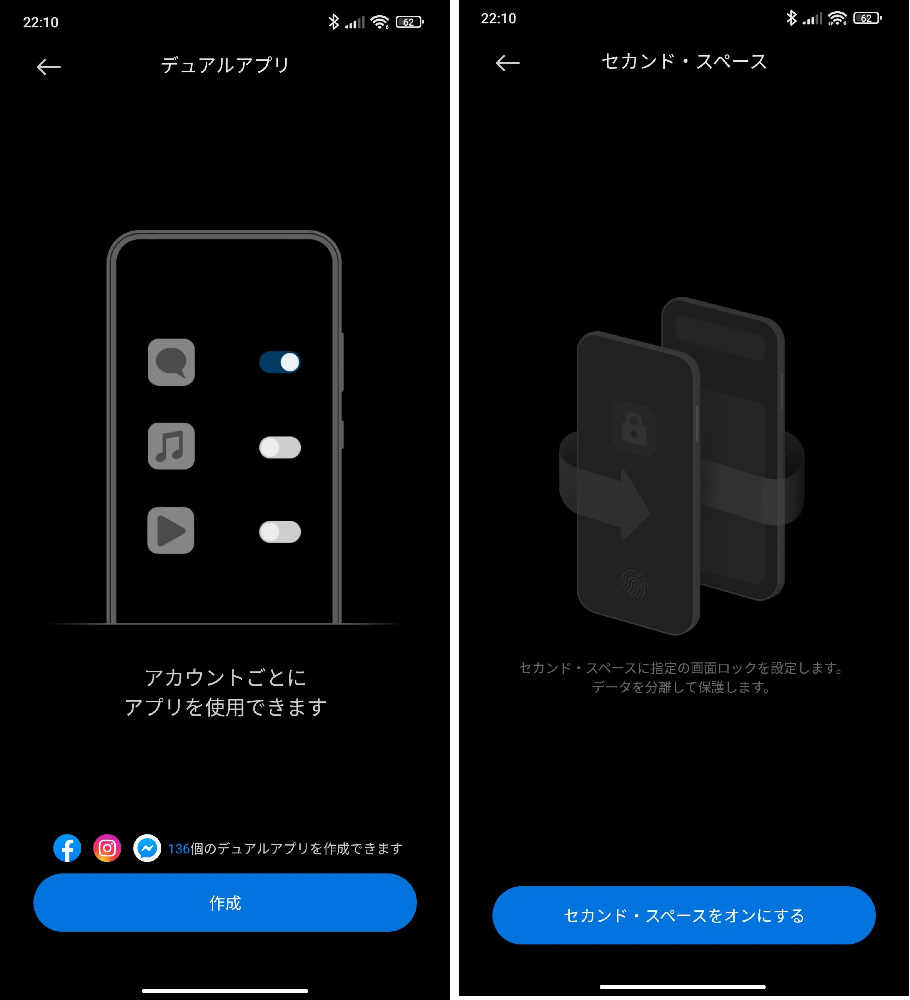Go back from the デュアルアプリ screen
The width and height of the screenshot is (910, 1000).
[x=48, y=67]
